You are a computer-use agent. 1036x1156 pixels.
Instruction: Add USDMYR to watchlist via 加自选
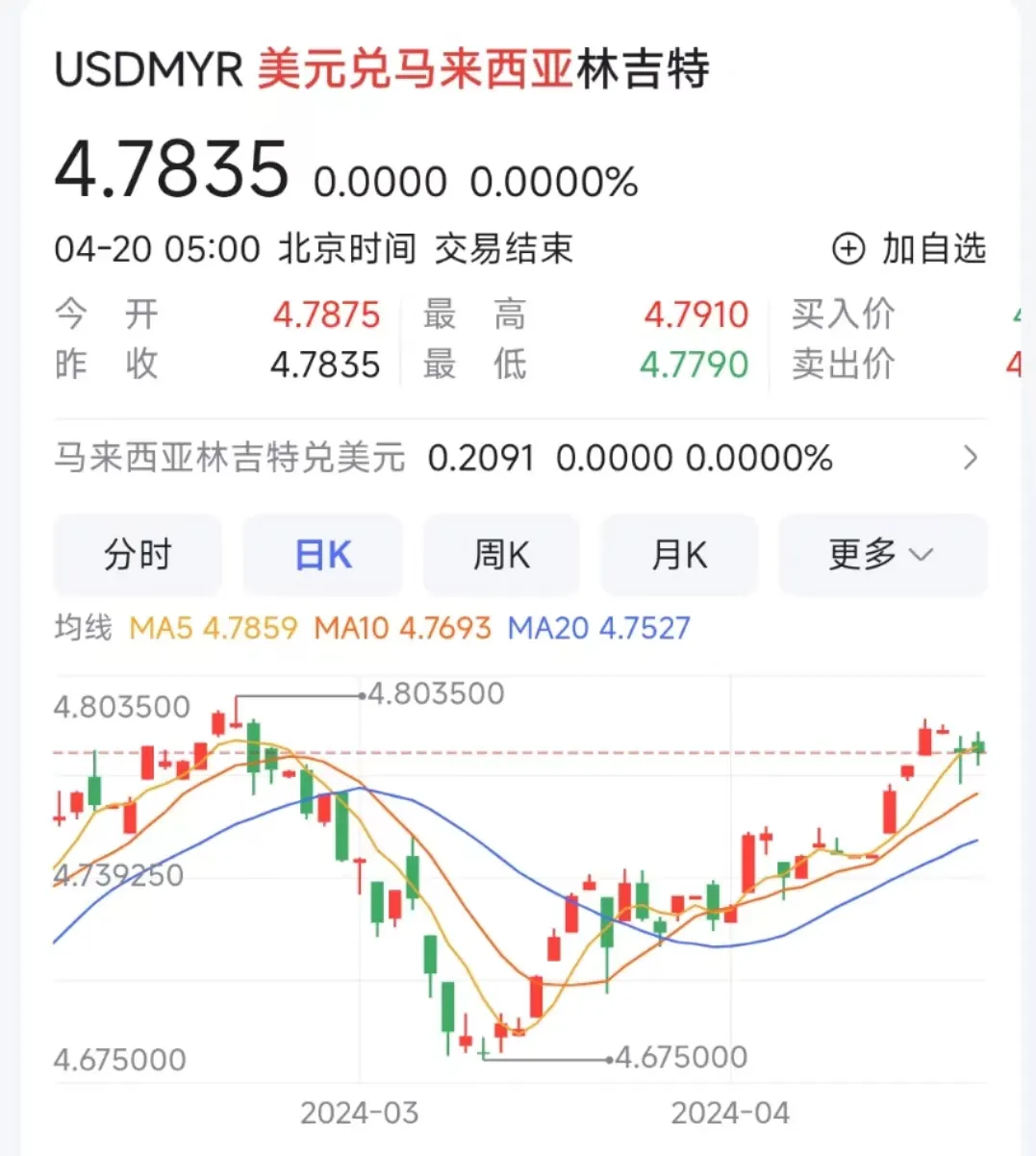(x=909, y=249)
